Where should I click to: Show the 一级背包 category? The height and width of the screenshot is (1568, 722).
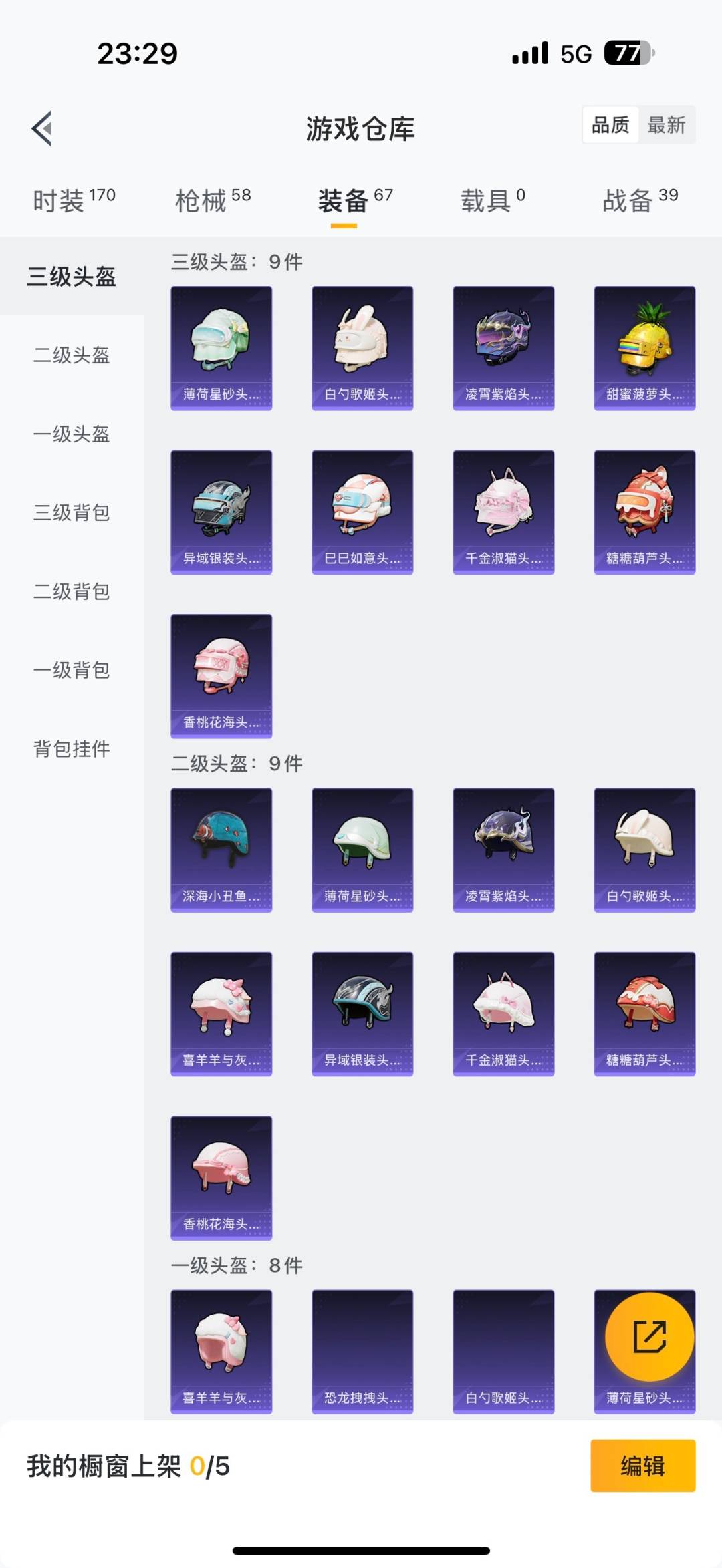(x=72, y=670)
